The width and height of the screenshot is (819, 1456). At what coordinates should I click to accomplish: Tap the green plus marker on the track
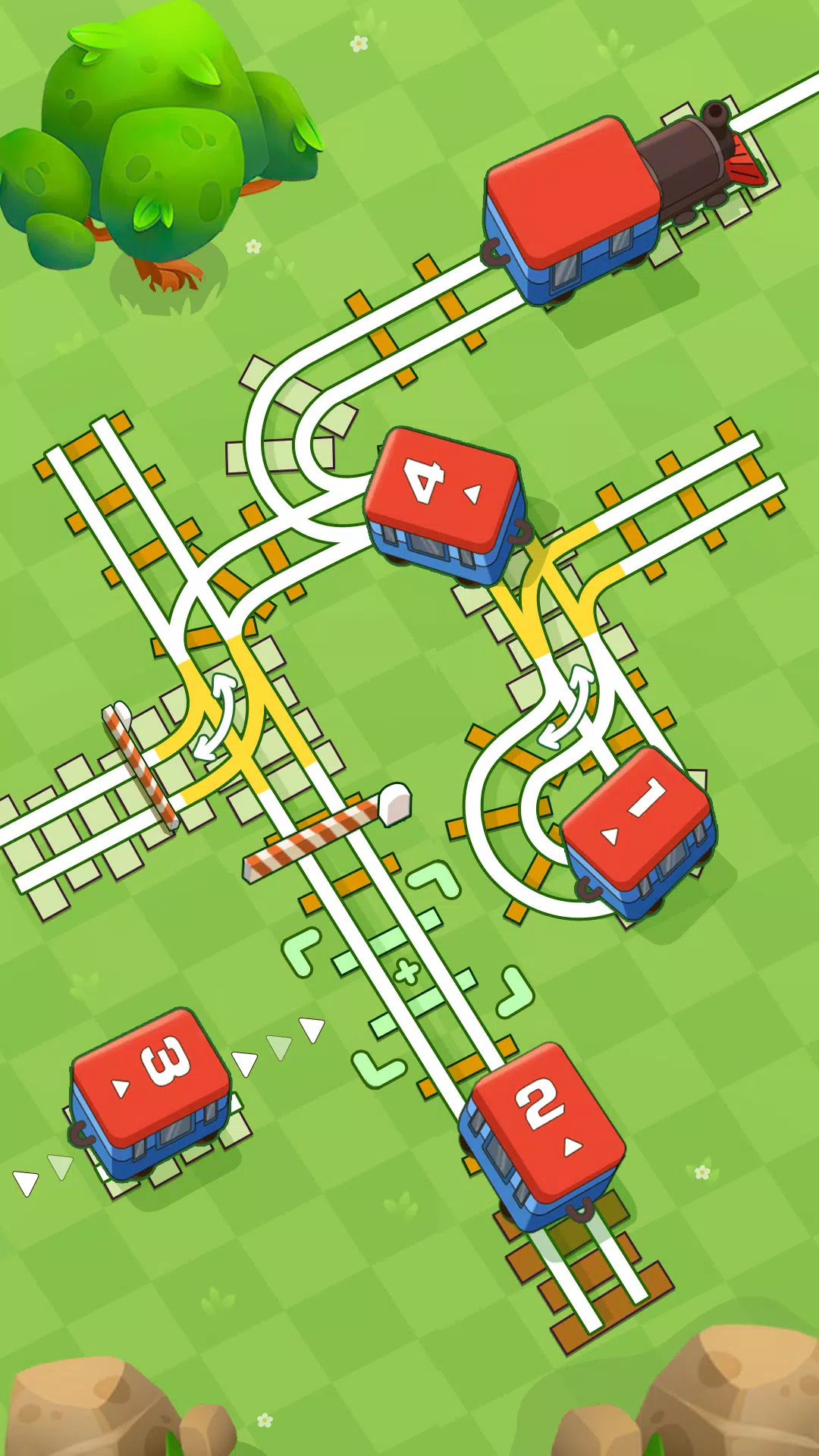pyautogui.click(x=408, y=971)
